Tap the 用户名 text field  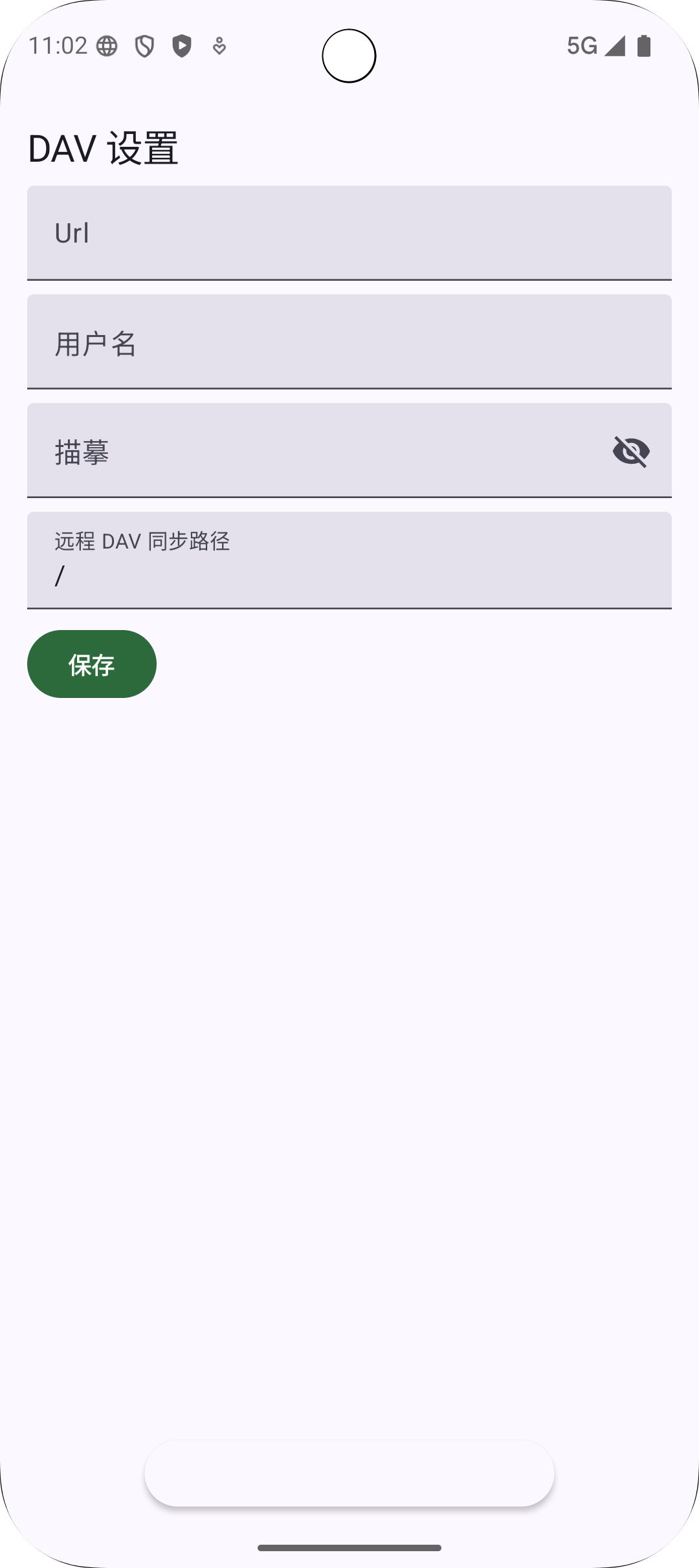349,342
